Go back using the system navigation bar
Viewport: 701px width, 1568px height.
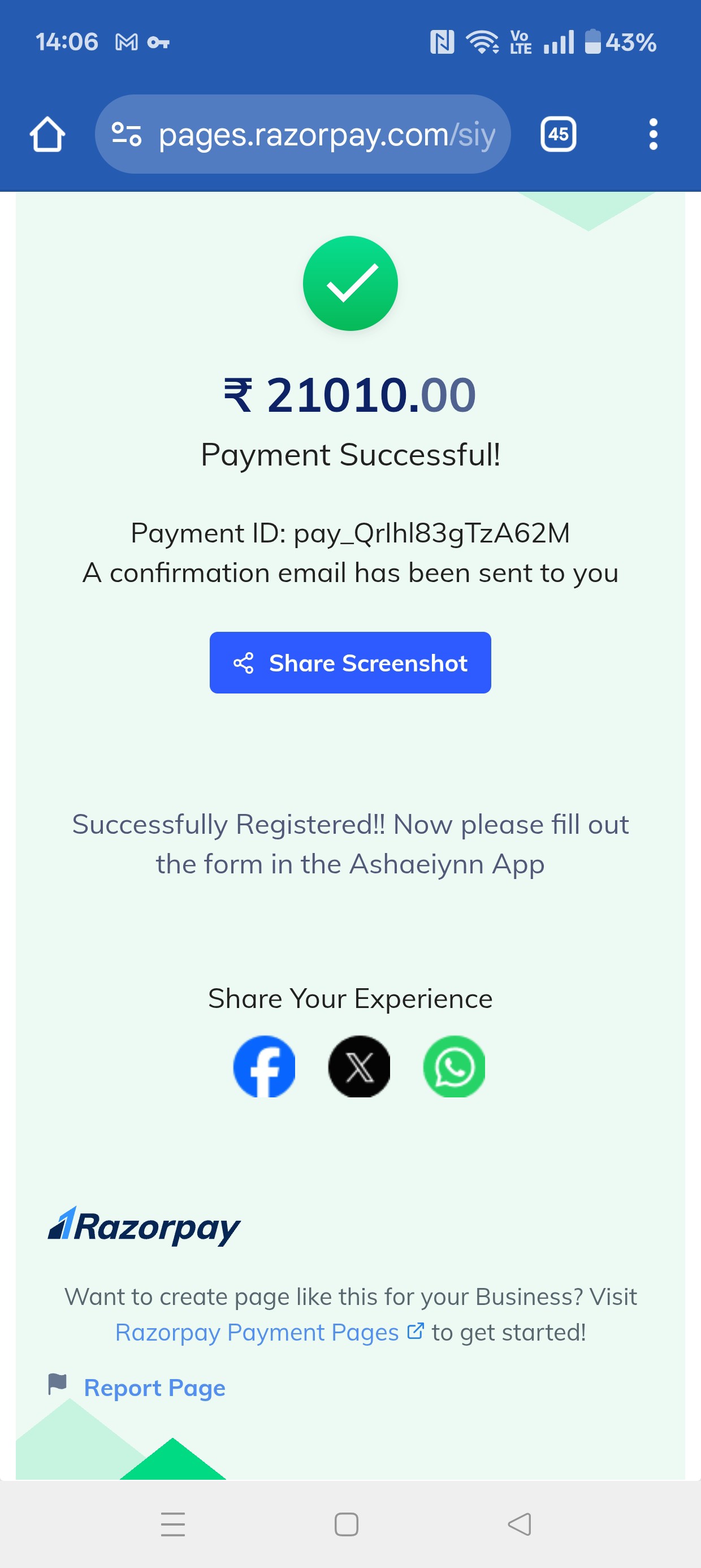pos(520,1524)
